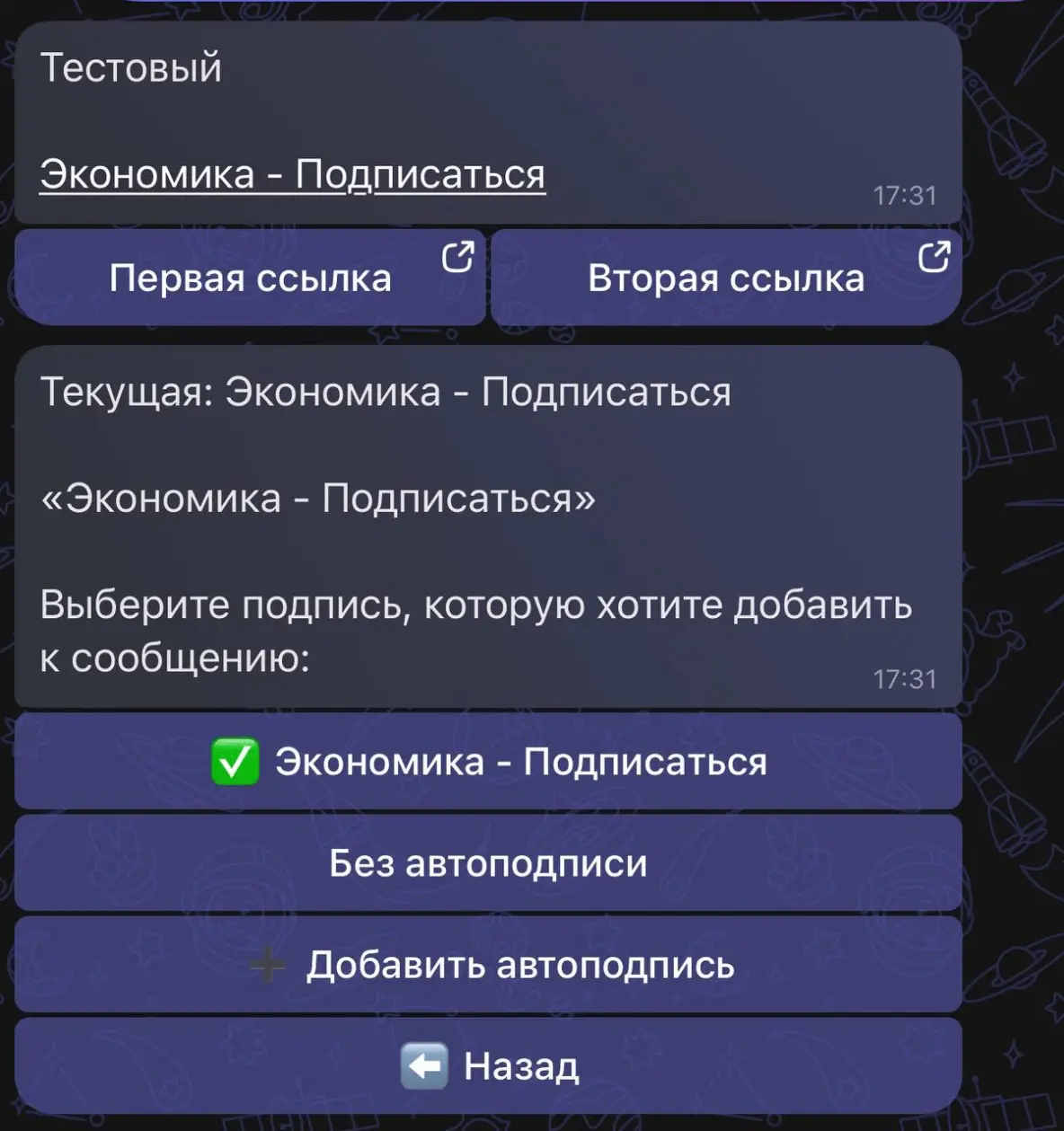The height and width of the screenshot is (1131, 1064).
Task: Tap Добавить автоподпись button
Action: 488,965
